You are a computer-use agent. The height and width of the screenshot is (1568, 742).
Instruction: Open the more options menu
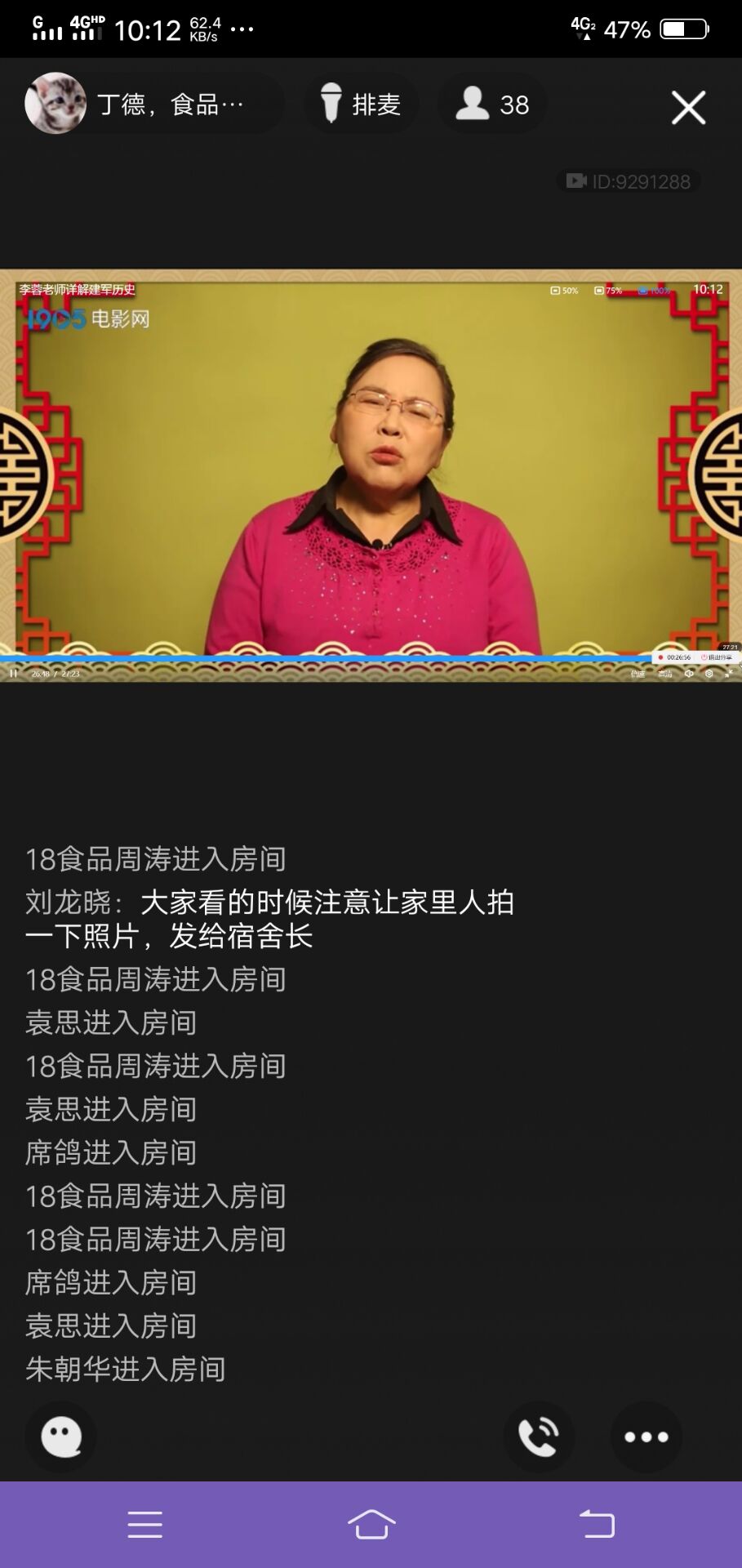pyautogui.click(x=646, y=1437)
